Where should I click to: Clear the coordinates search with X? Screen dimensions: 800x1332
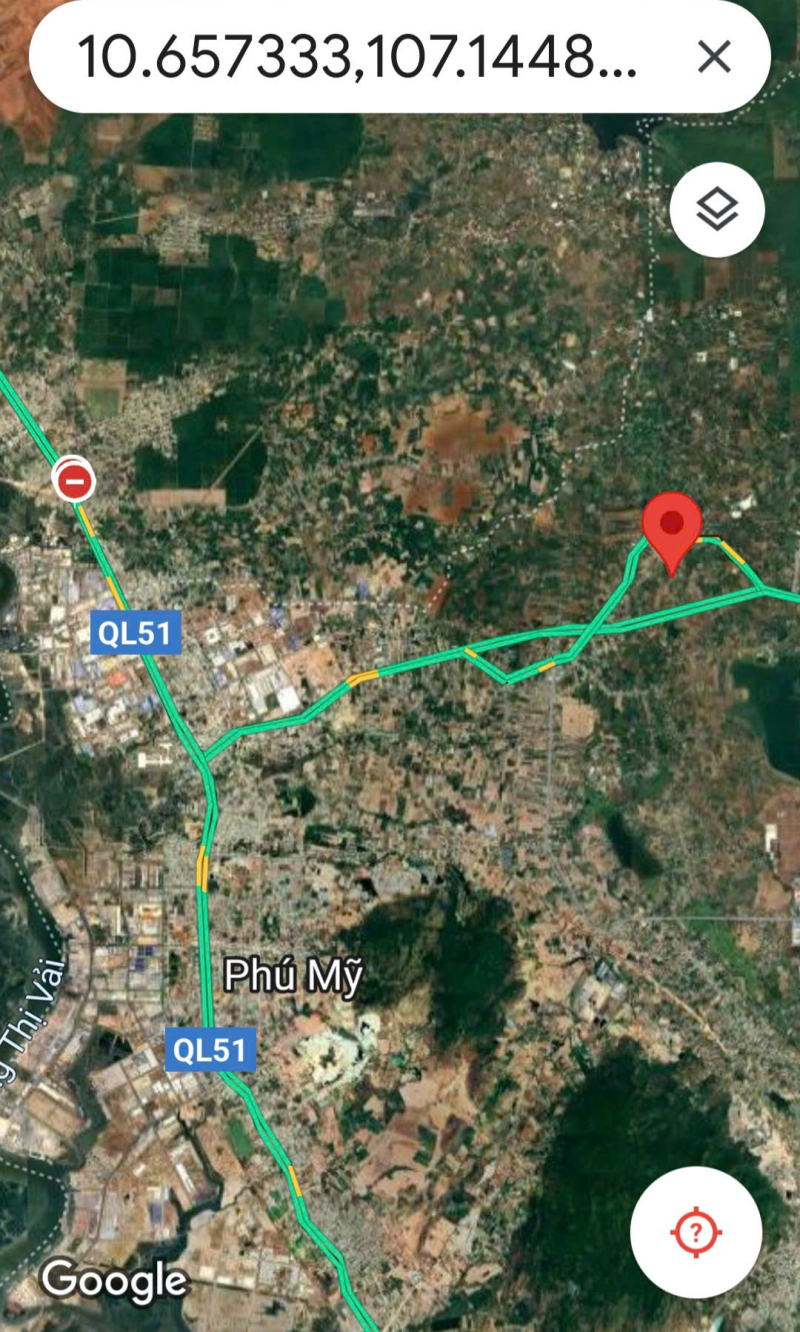coord(714,57)
